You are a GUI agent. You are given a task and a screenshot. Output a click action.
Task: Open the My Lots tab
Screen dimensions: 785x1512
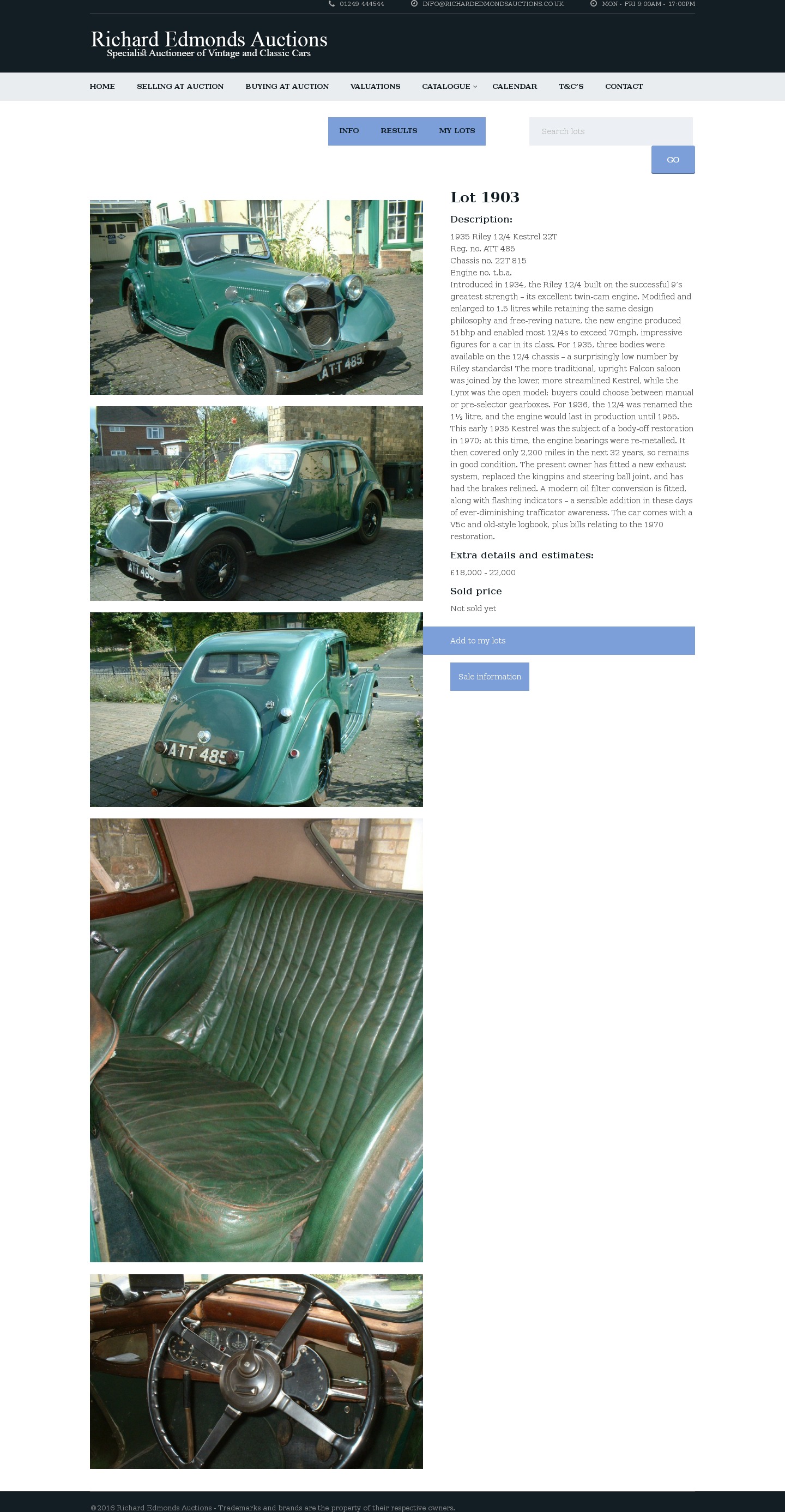click(x=456, y=131)
